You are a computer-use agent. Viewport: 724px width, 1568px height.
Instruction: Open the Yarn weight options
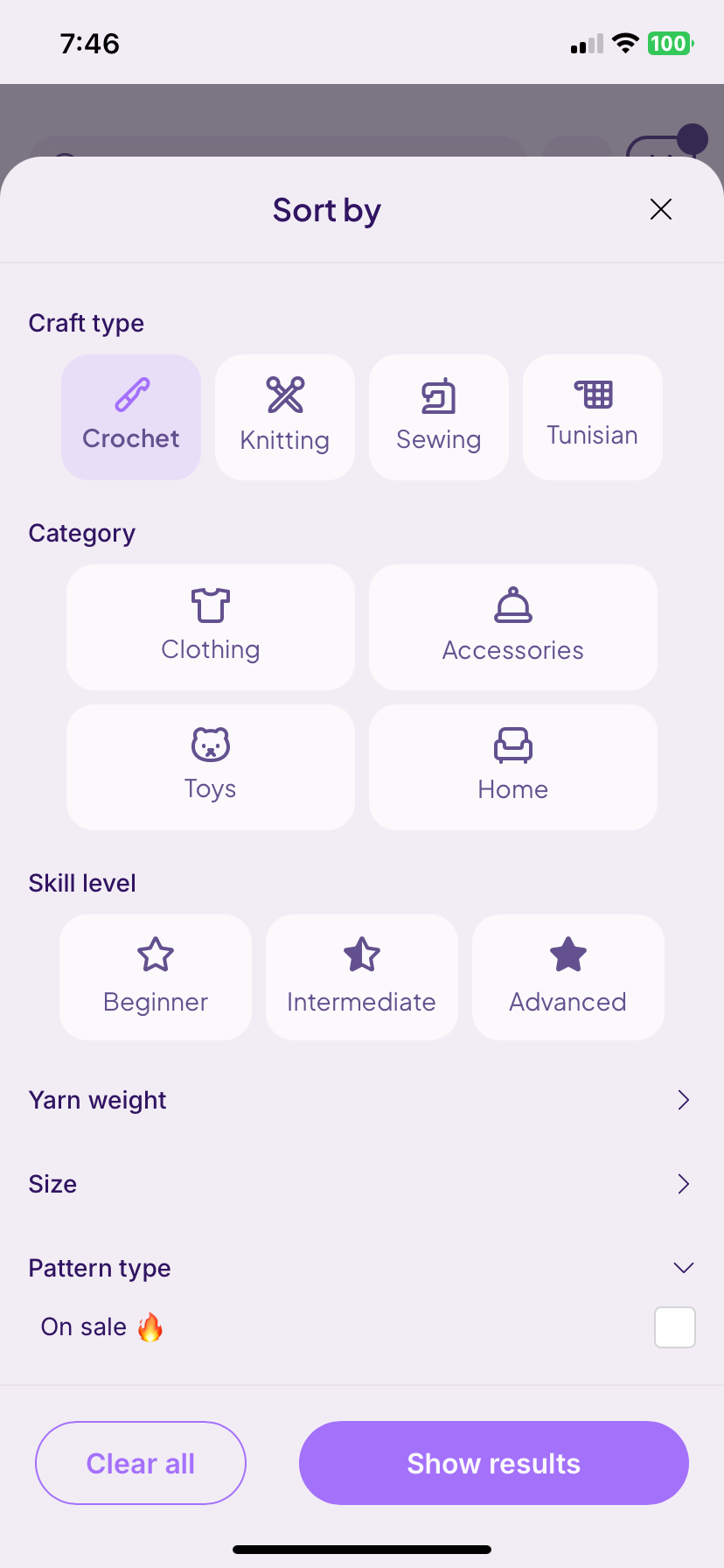362,1100
